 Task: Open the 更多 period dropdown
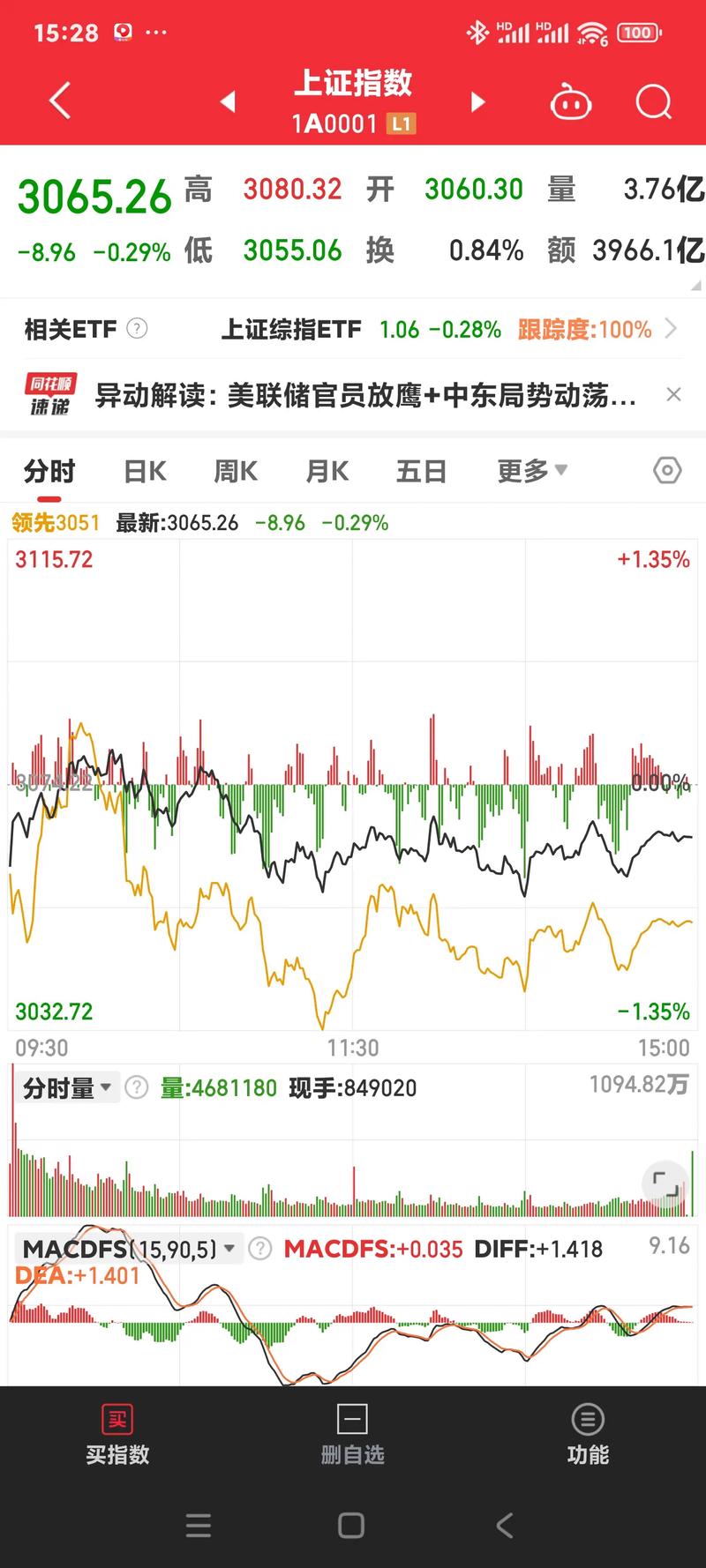click(530, 471)
